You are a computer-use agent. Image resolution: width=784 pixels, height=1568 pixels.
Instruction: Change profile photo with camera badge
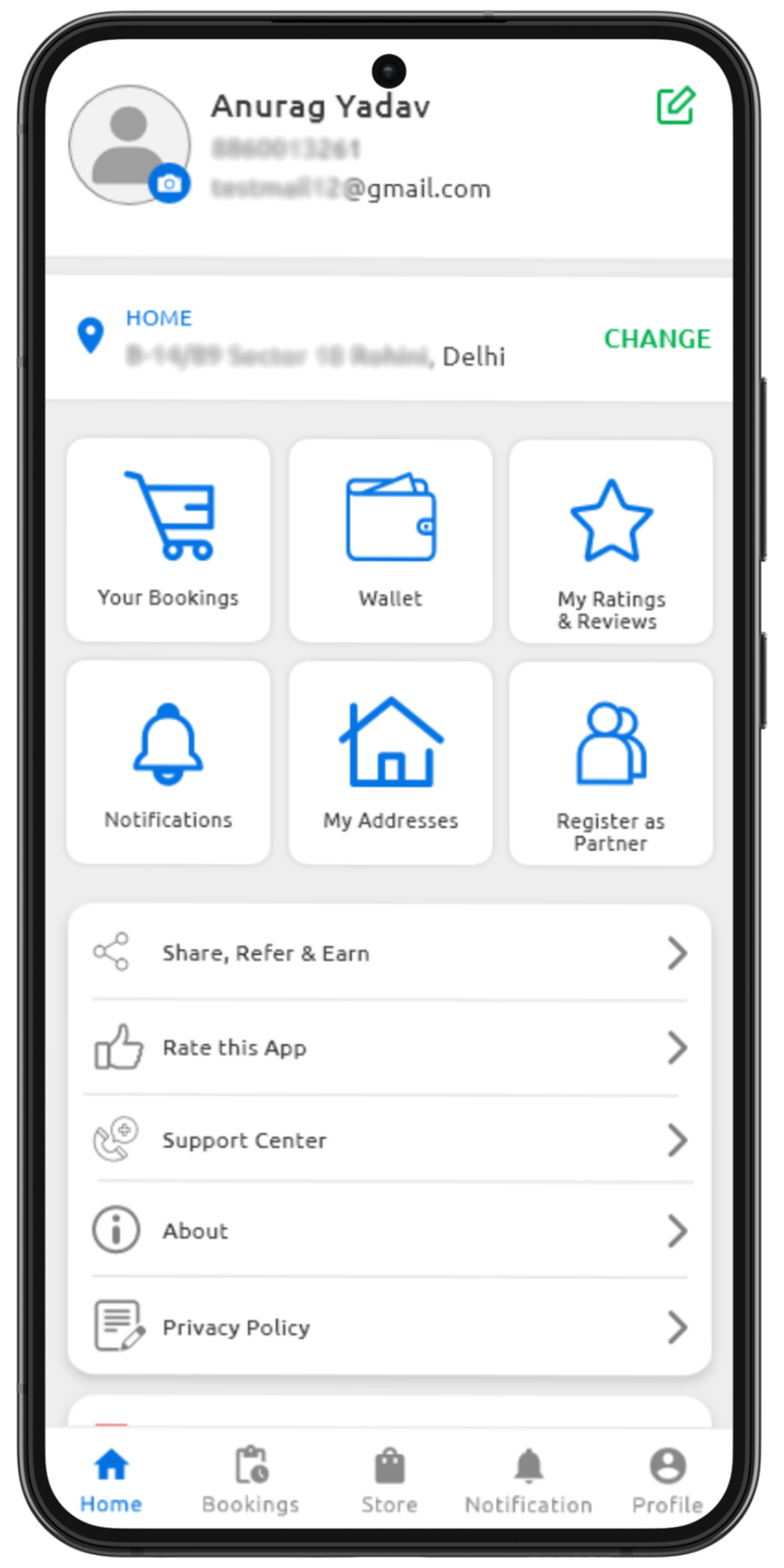pyautogui.click(x=169, y=183)
